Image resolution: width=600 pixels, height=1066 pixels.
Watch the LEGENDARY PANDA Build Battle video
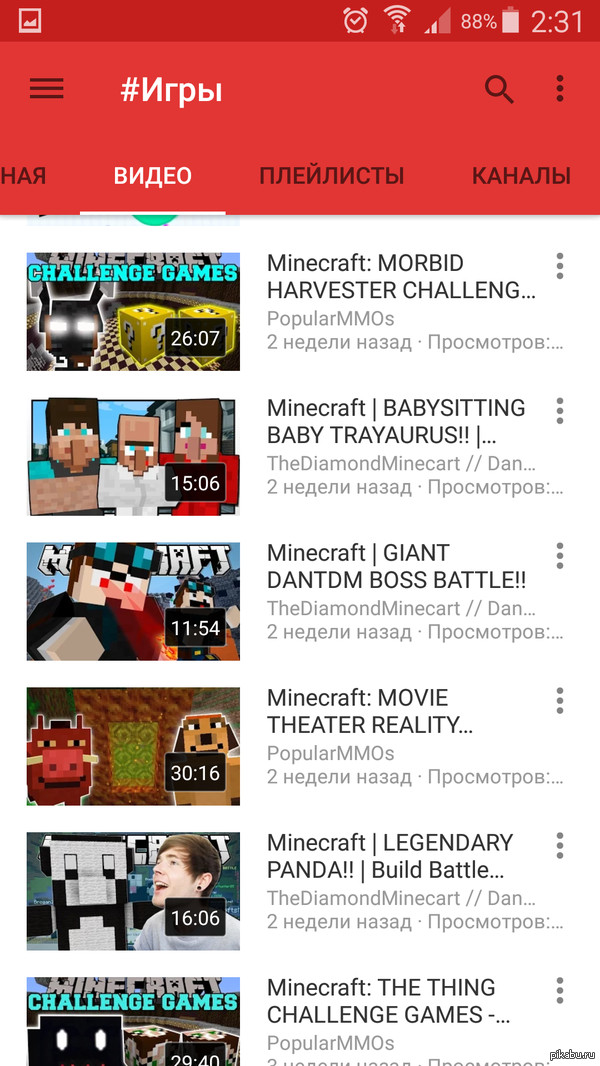coord(133,891)
